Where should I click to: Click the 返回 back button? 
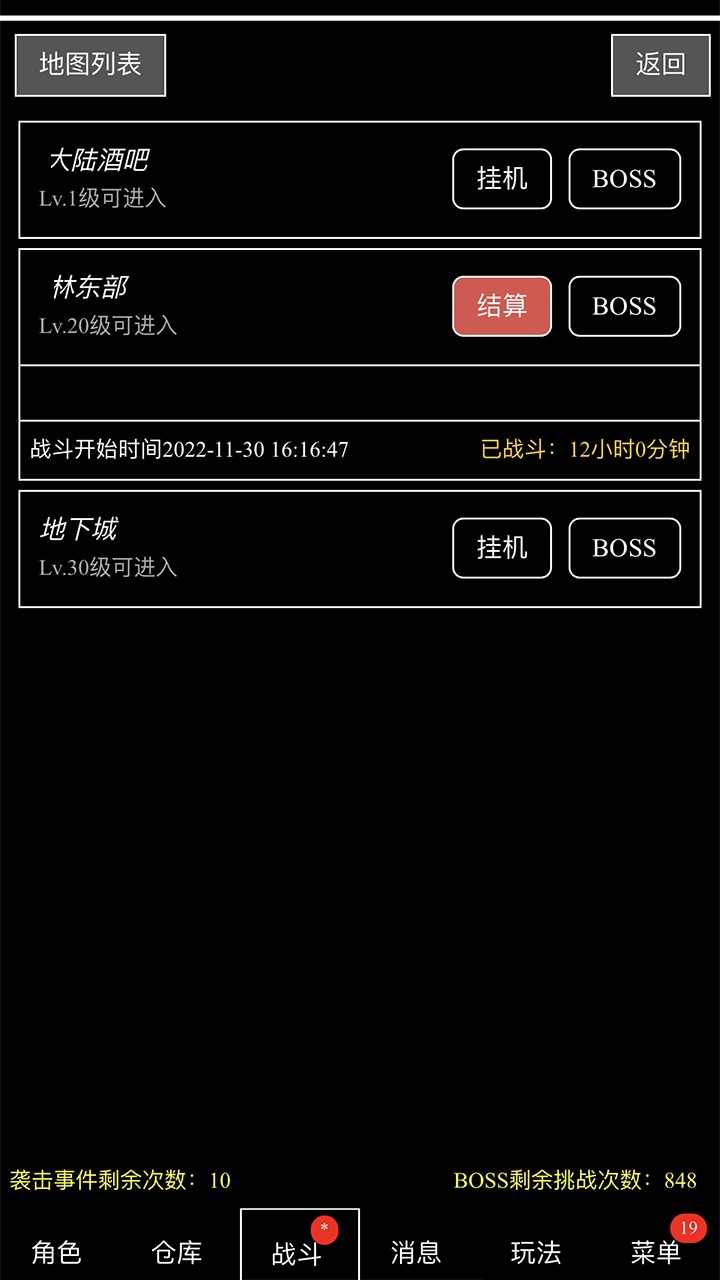[660, 65]
